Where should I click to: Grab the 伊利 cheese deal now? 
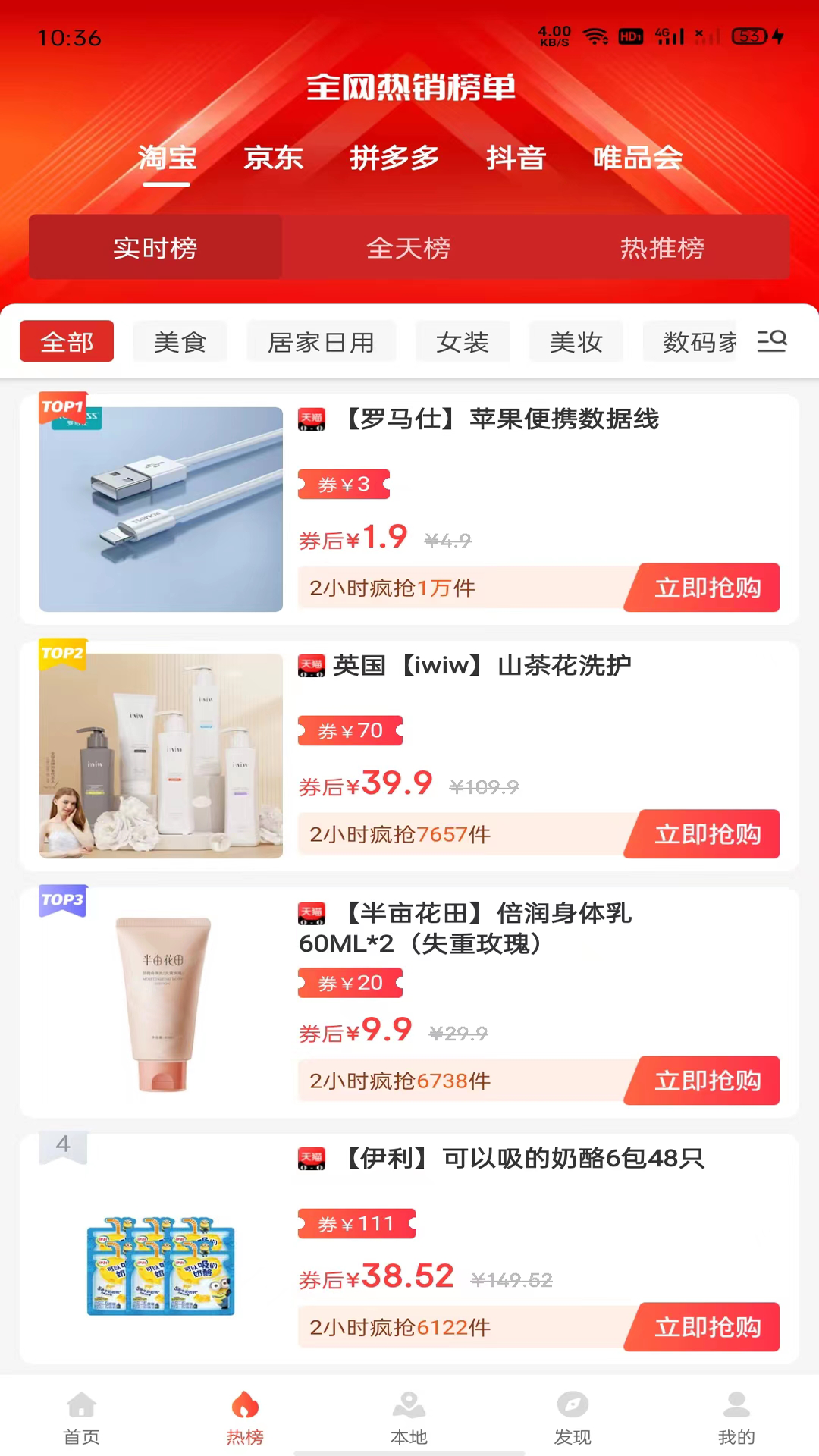[x=707, y=1327]
